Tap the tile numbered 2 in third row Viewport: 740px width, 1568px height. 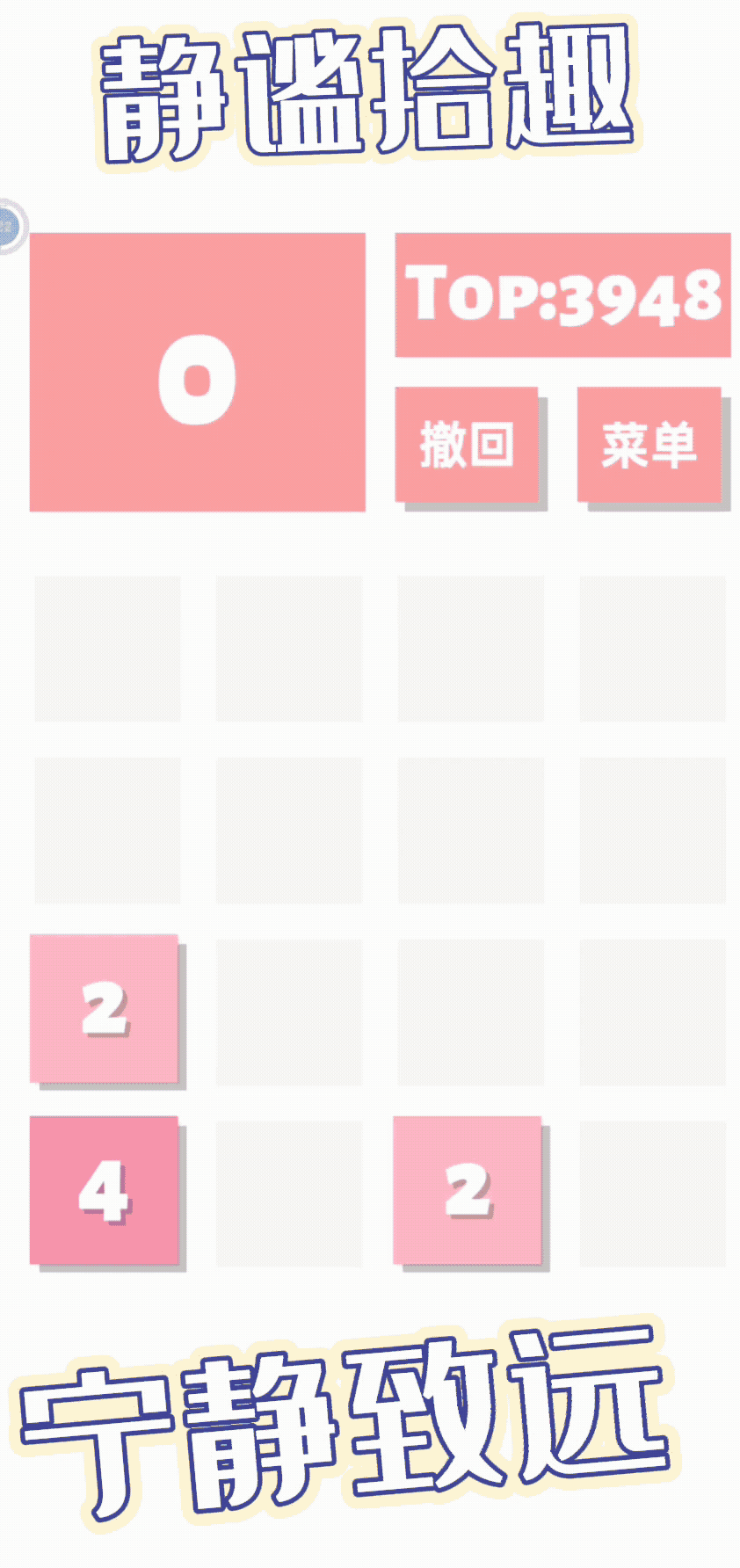tap(105, 1011)
